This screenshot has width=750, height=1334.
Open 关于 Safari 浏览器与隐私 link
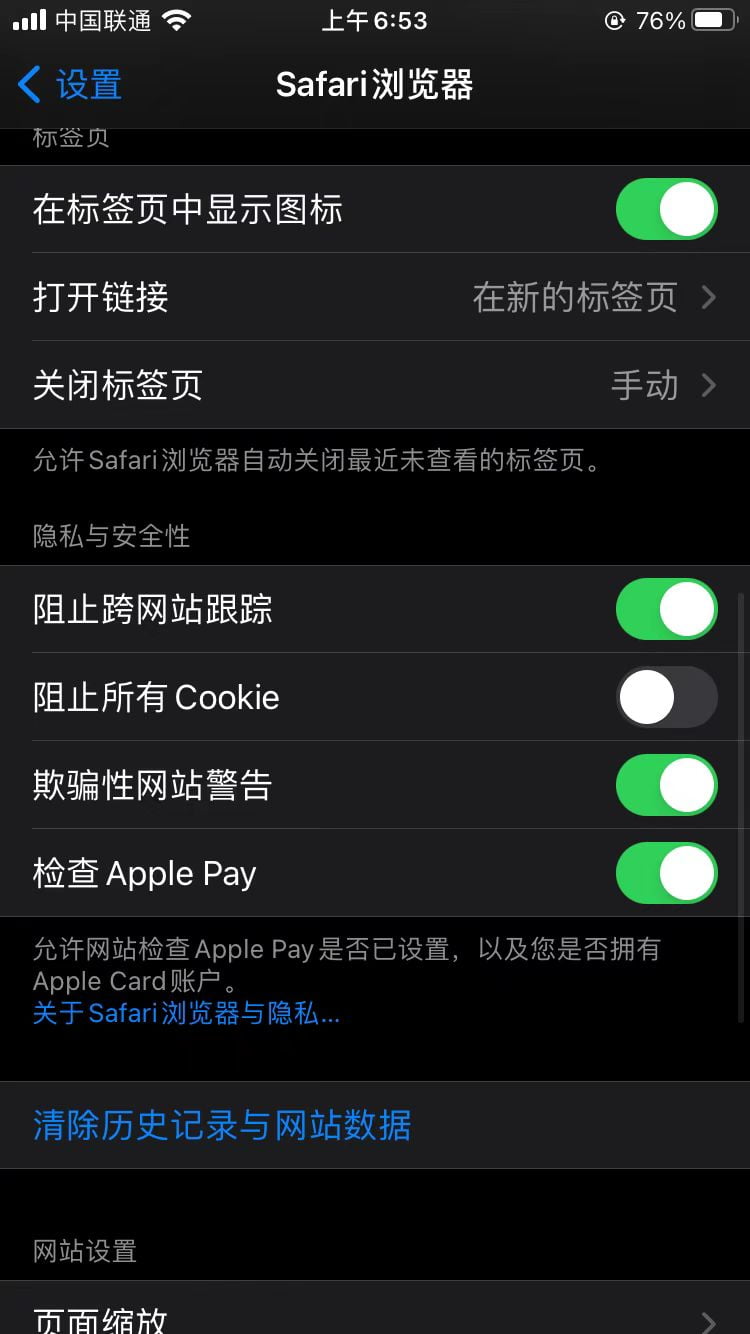[x=186, y=1013]
